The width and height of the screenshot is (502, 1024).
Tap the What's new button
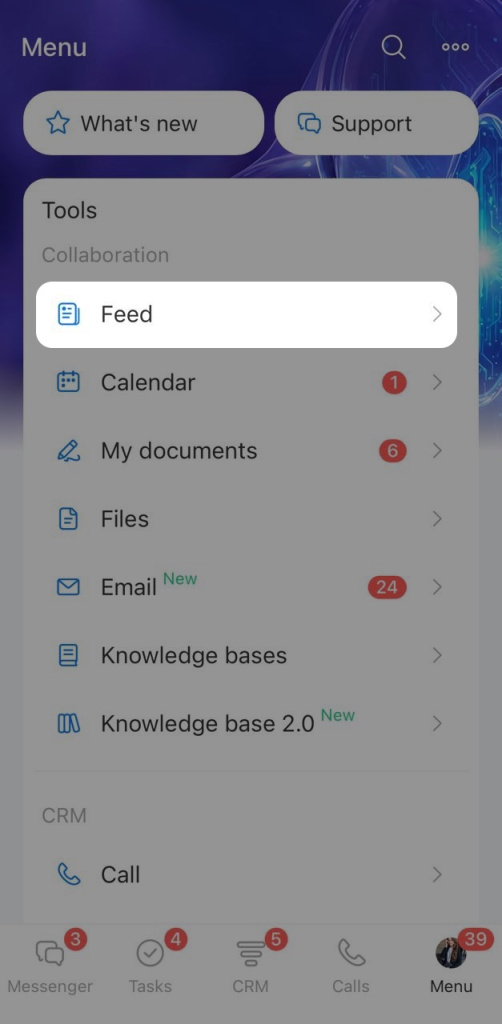point(144,123)
